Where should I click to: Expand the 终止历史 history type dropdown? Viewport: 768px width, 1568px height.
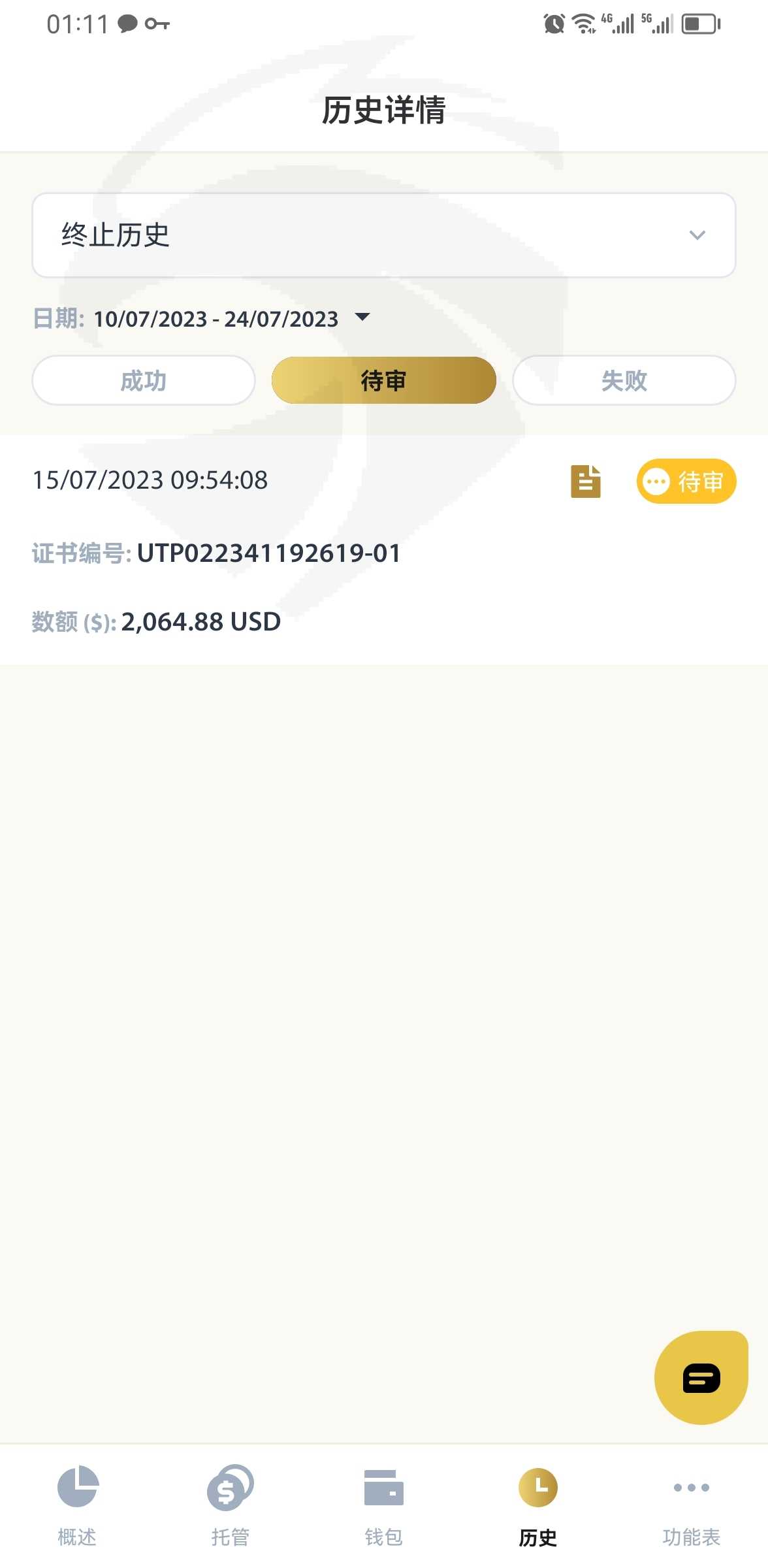point(384,235)
